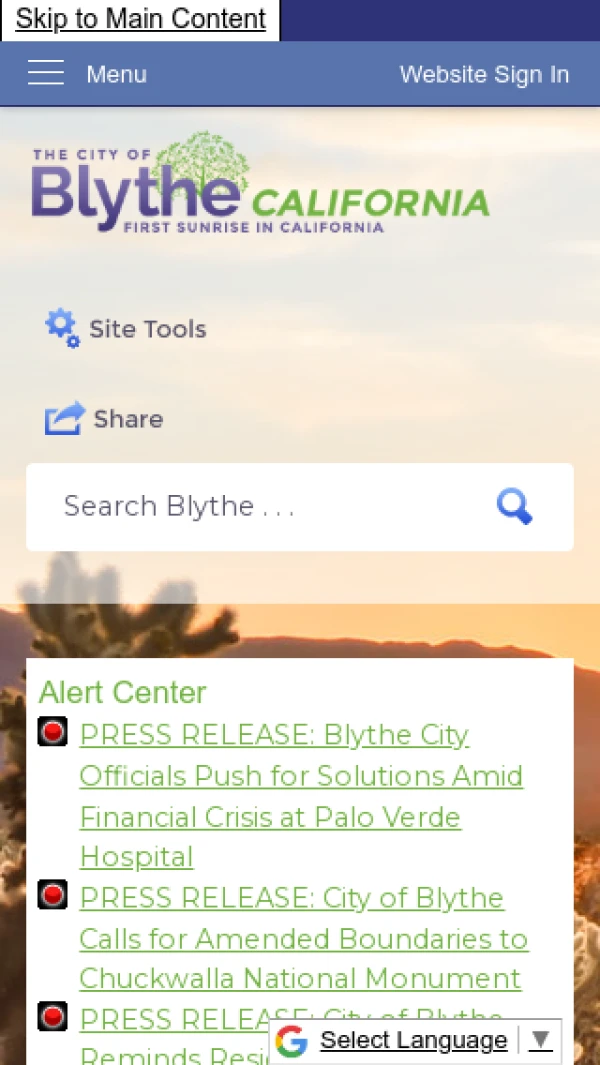Tap the magnifying glass search icon

tap(515, 506)
